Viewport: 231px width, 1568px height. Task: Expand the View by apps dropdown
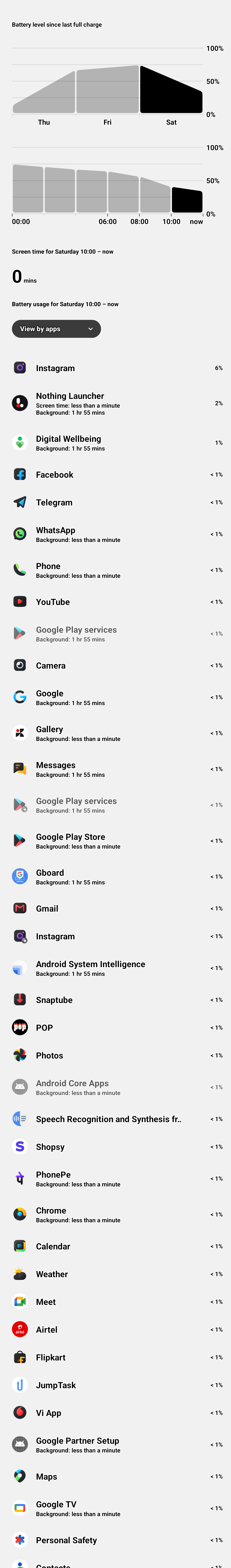(x=56, y=329)
